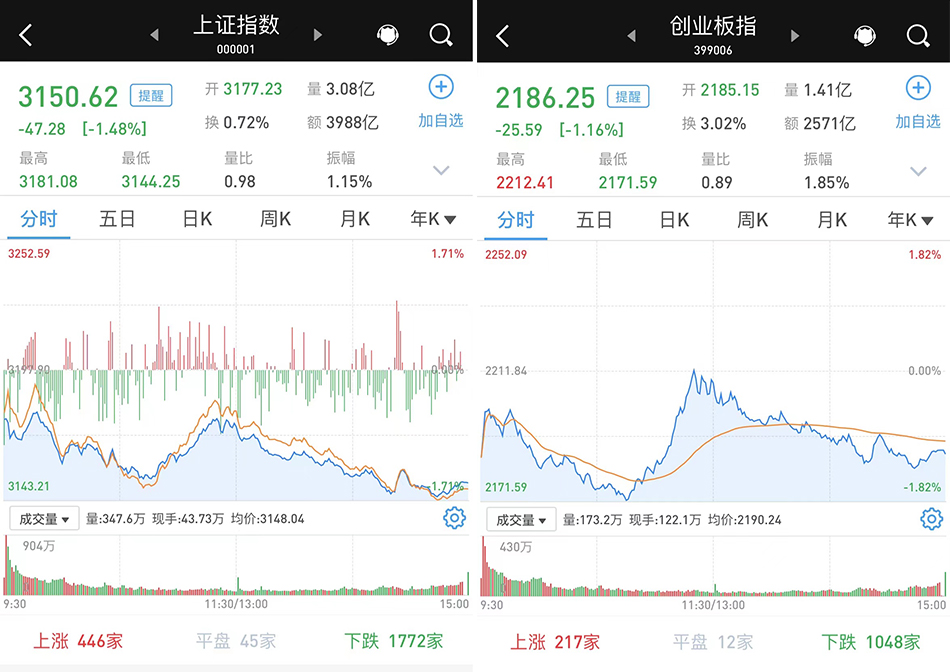Add 上证指数 to watchlist with 加自选

click(x=441, y=103)
